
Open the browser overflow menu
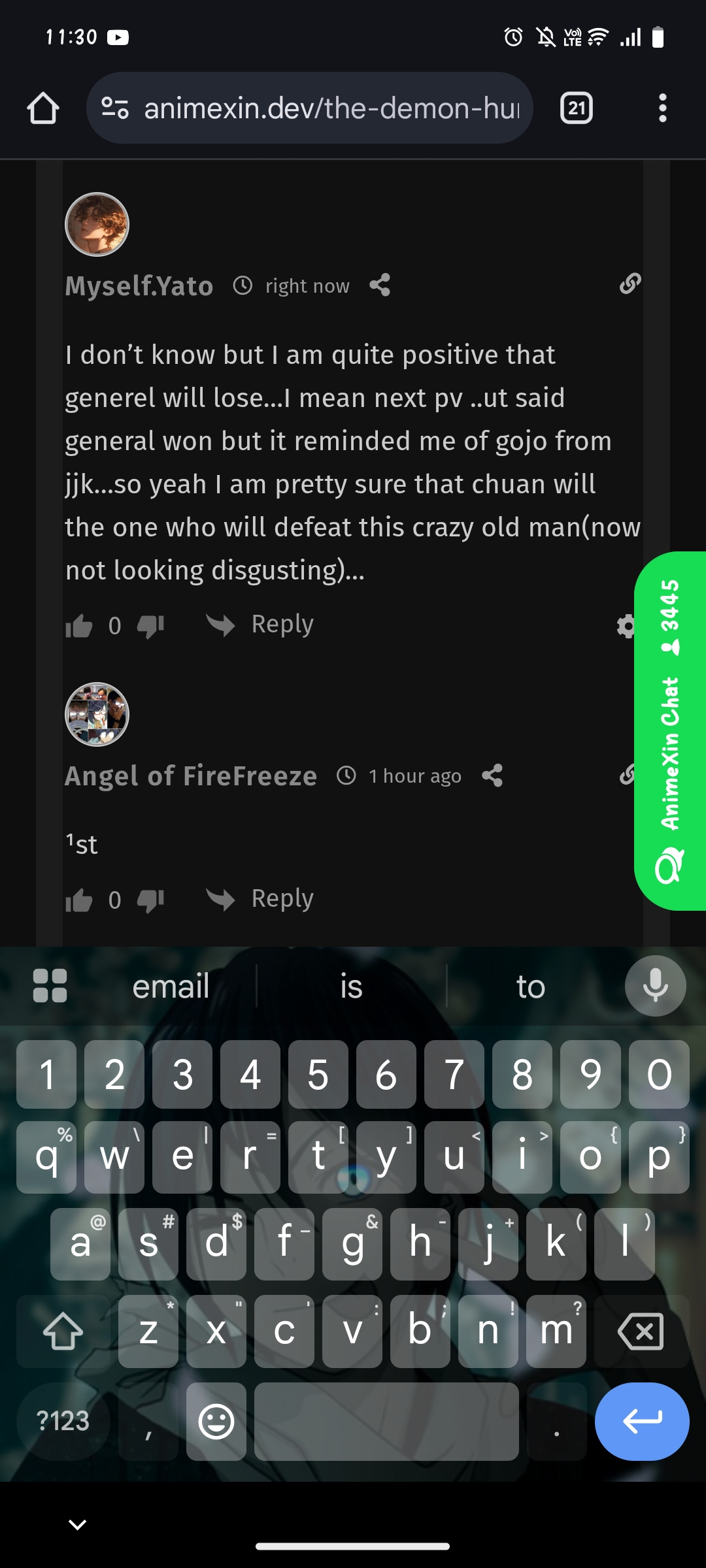[x=662, y=108]
